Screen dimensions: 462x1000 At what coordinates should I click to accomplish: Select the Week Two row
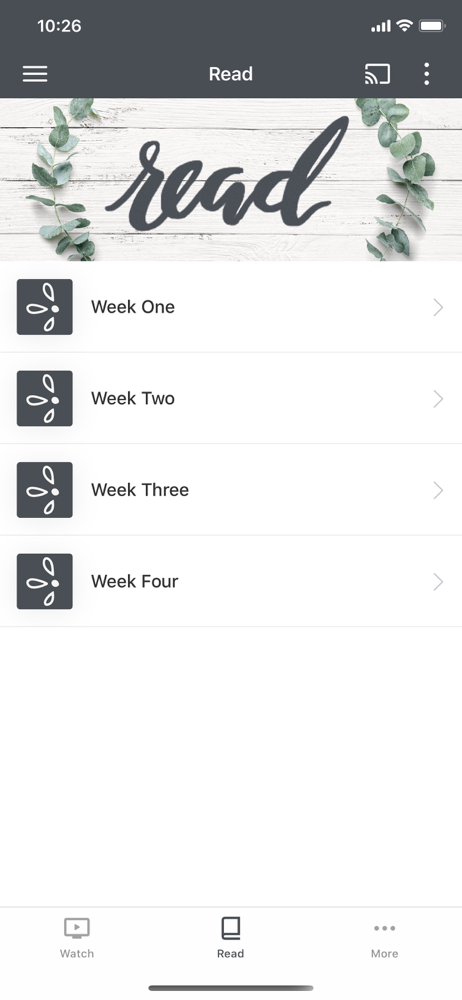tap(231, 399)
